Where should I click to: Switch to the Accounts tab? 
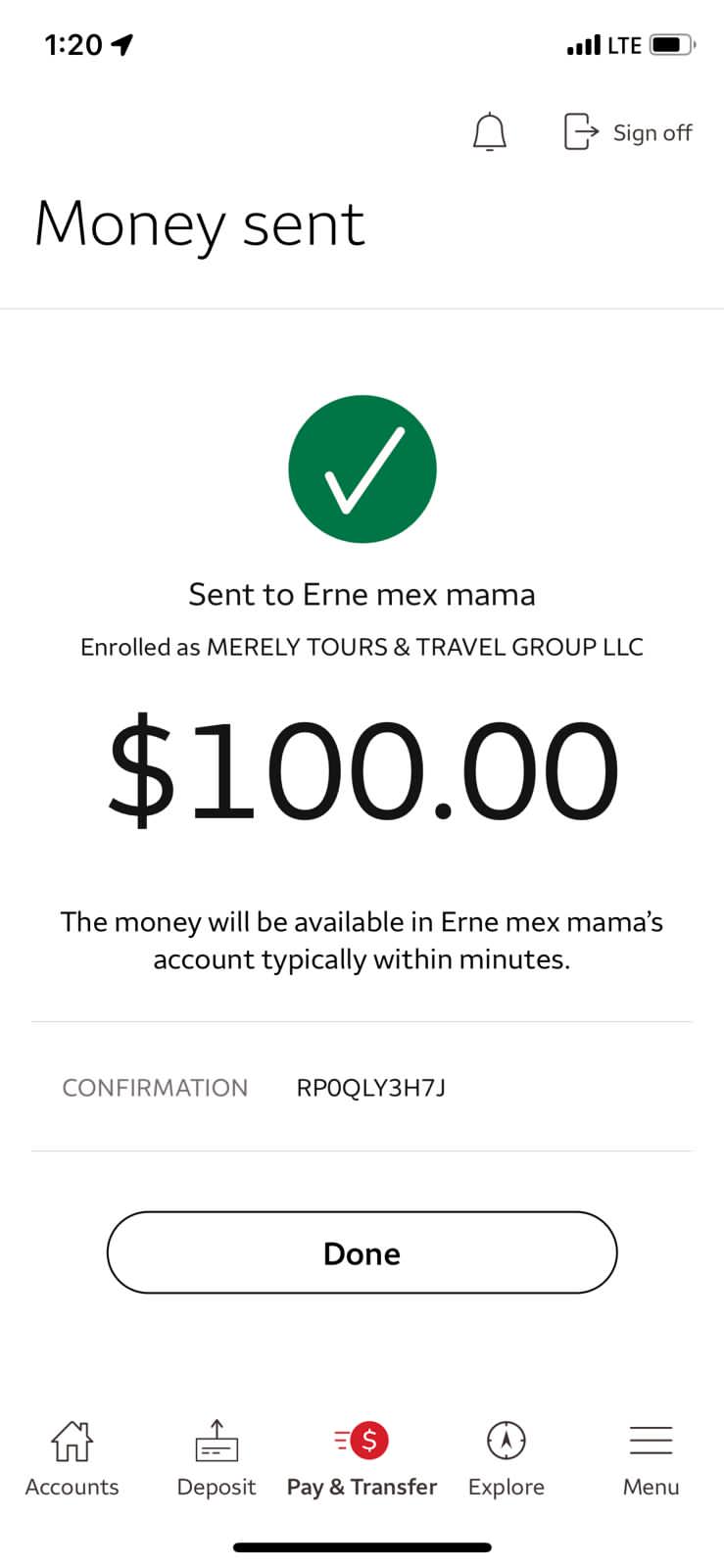(x=72, y=1459)
